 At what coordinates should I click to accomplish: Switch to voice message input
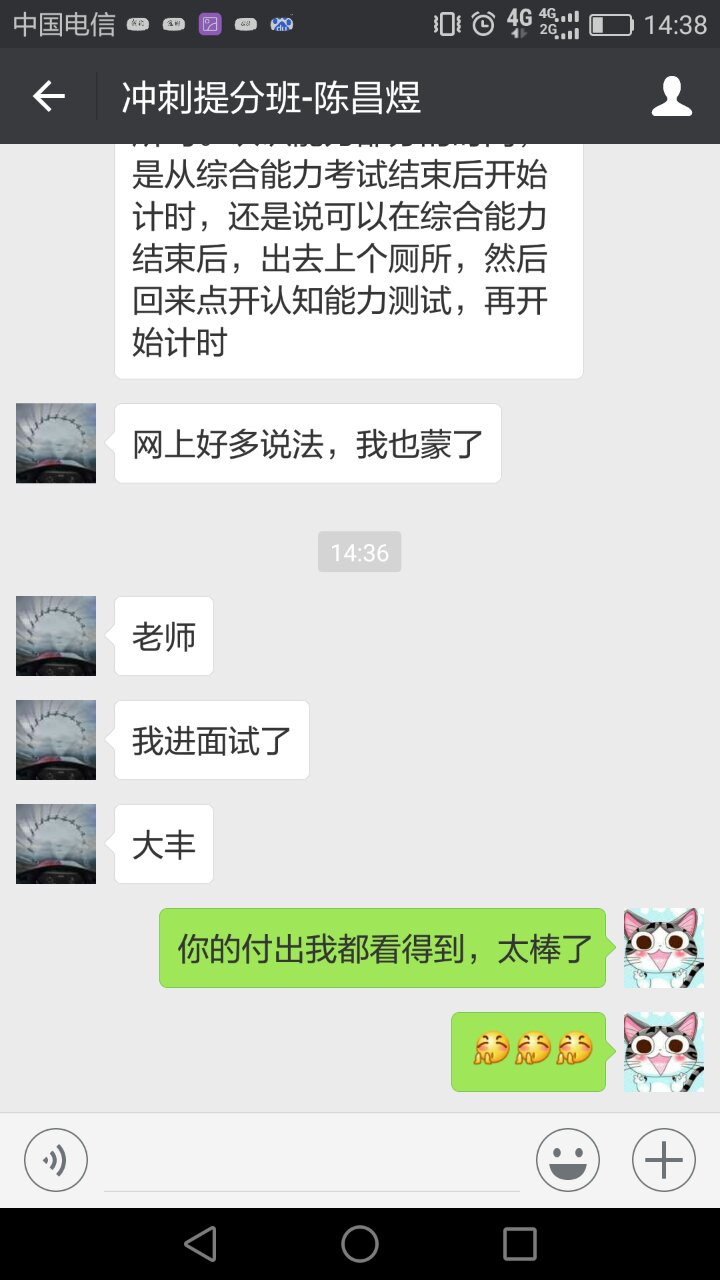click(56, 1160)
